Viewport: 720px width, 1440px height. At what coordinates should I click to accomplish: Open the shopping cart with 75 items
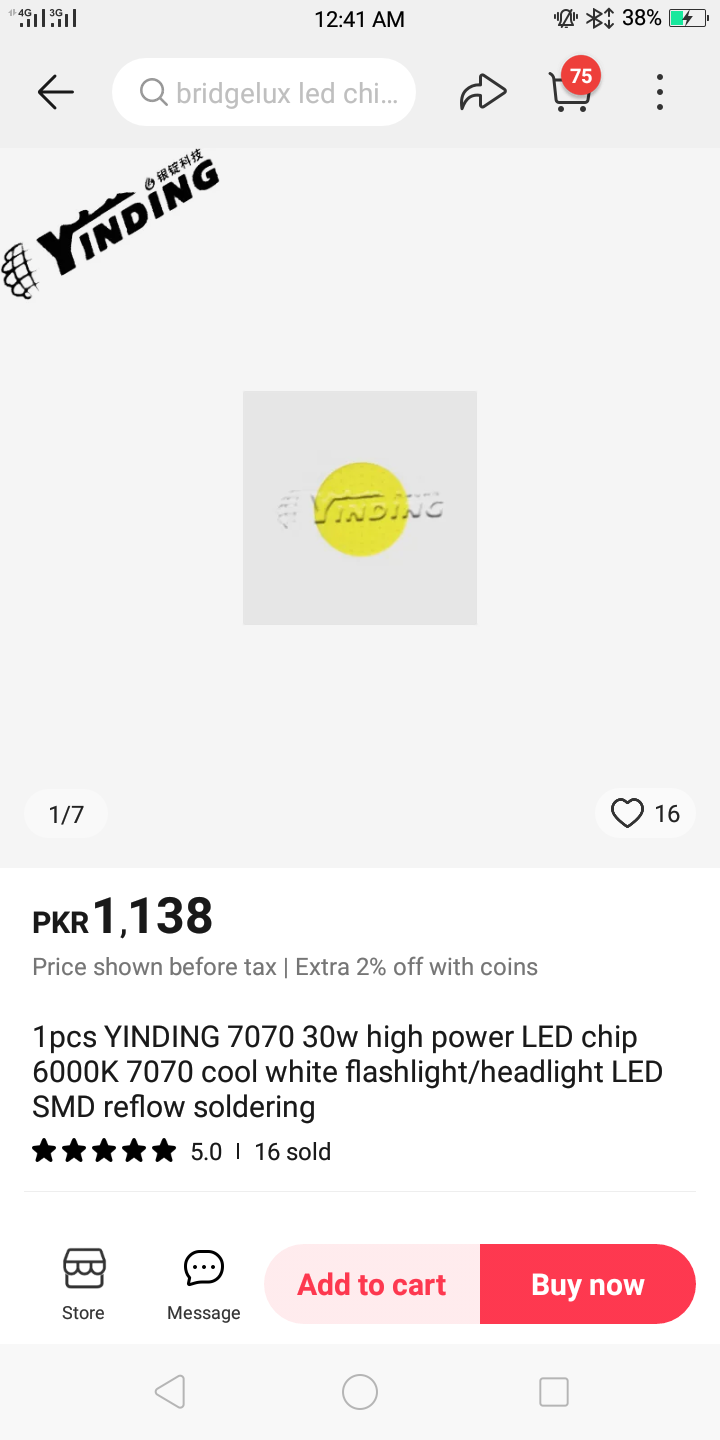pos(571,90)
